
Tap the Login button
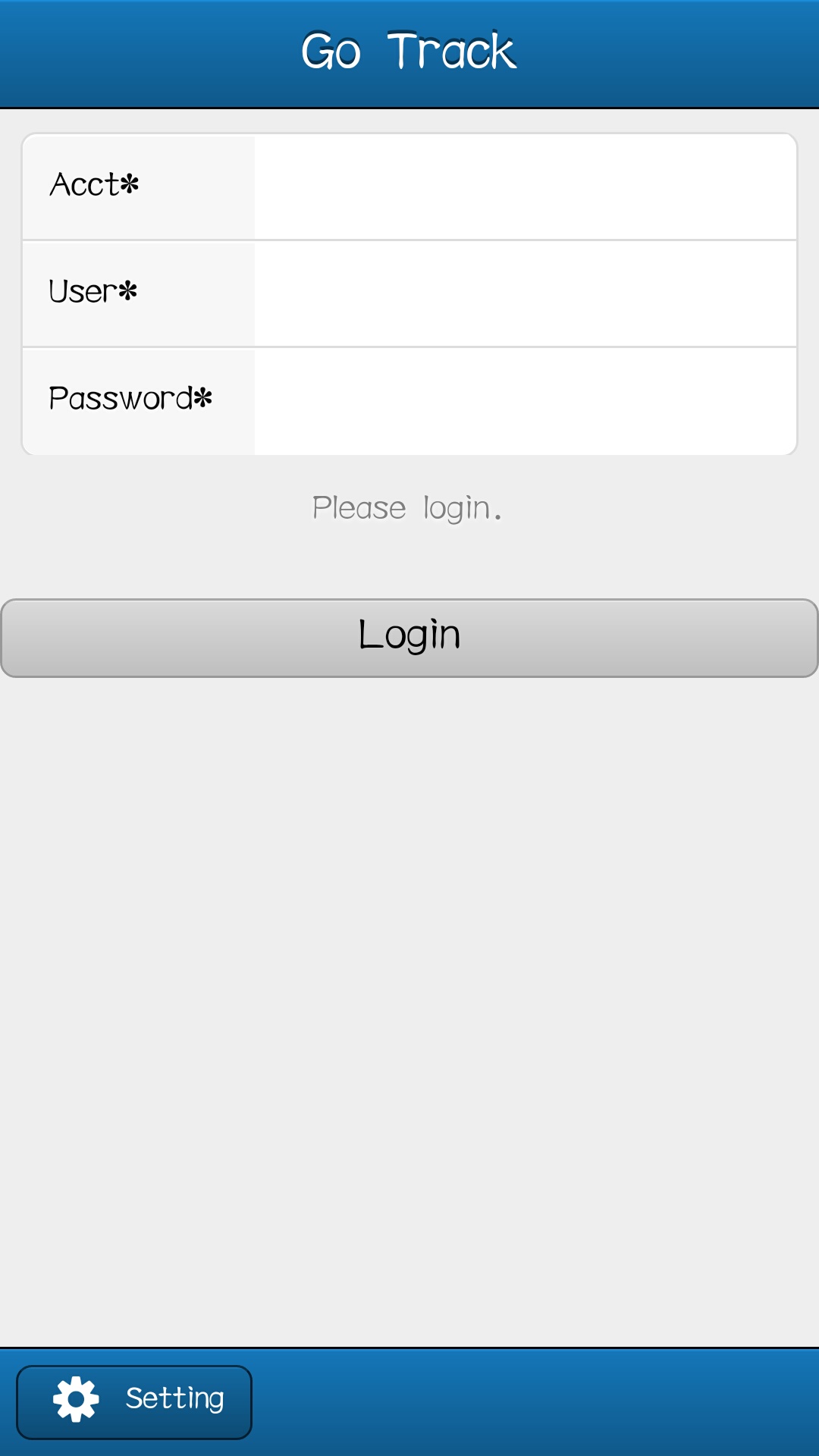(x=409, y=638)
